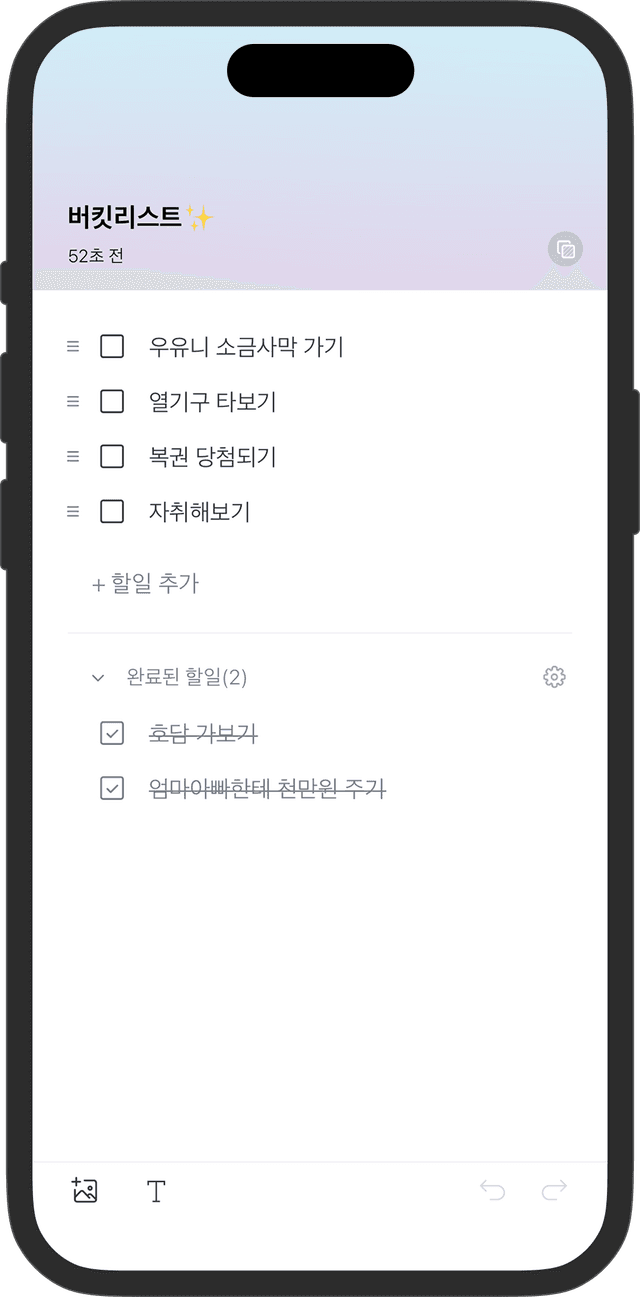640x1297 pixels.
Task: Undo the last change
Action: [x=492, y=1189]
